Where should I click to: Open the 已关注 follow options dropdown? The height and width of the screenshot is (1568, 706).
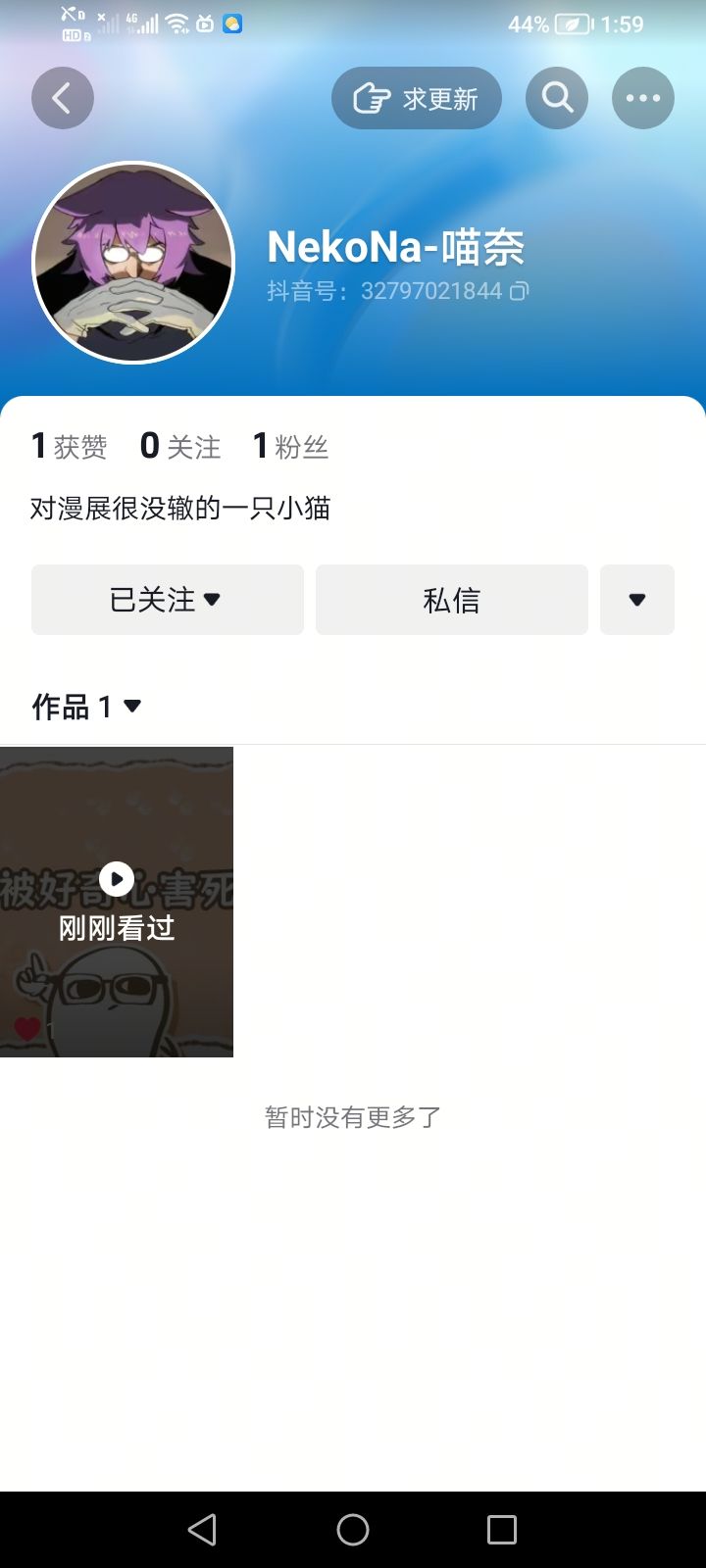167,600
